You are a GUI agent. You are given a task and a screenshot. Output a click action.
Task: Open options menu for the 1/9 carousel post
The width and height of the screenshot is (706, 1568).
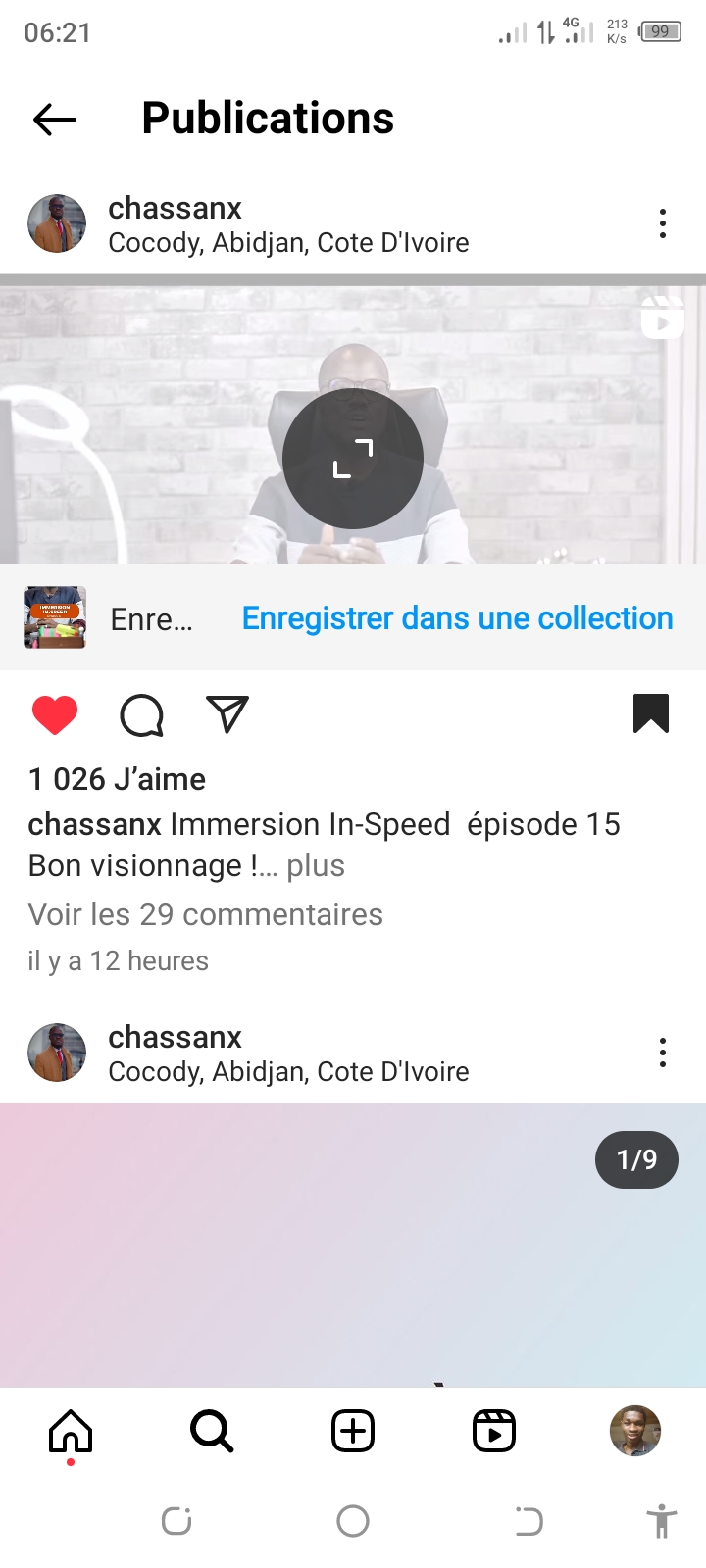click(663, 1053)
